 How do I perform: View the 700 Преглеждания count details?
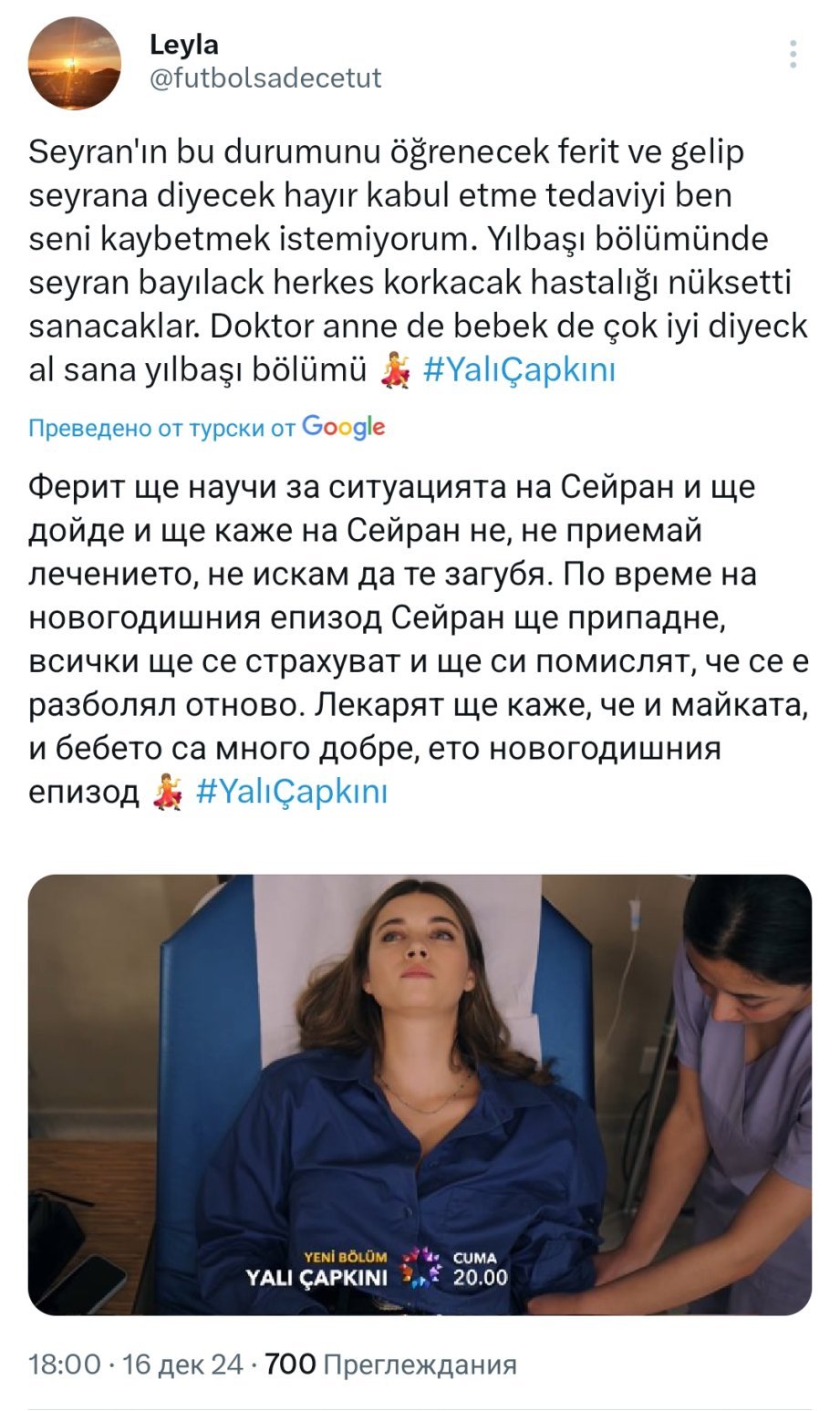[390, 1364]
